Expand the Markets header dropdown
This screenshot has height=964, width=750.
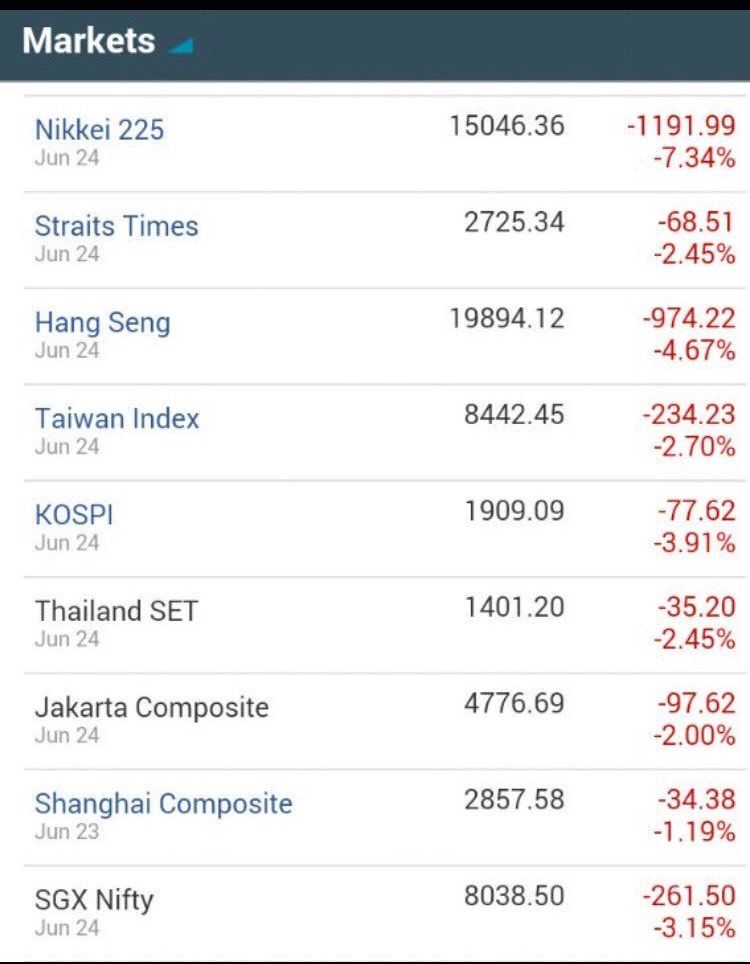coord(180,44)
